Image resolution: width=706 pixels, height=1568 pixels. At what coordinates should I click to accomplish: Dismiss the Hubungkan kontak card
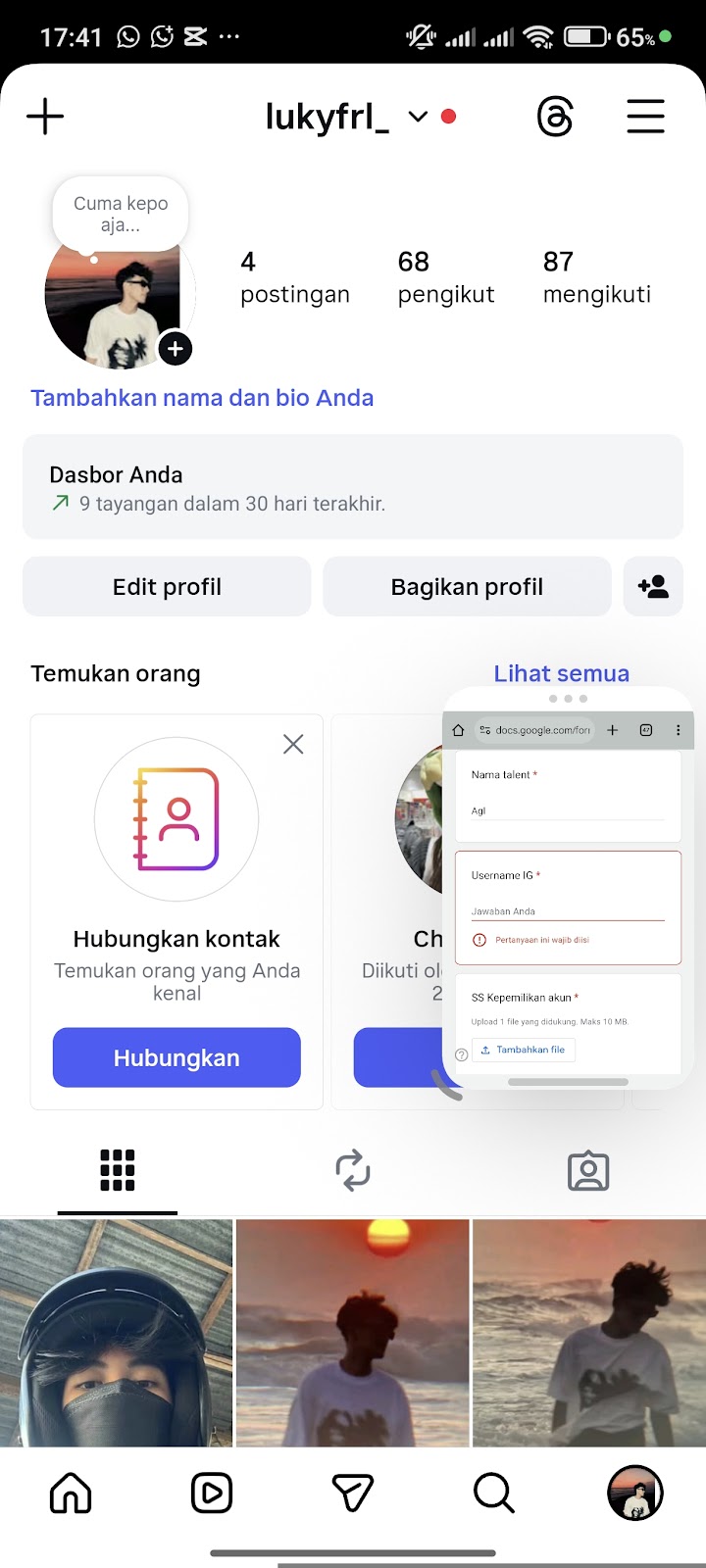pos(293,745)
